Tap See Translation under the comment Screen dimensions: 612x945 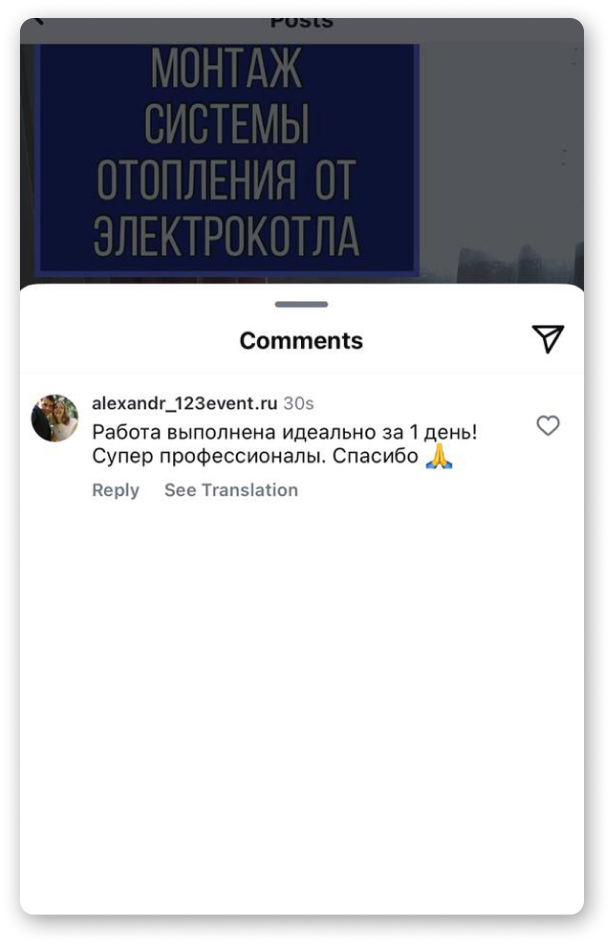click(231, 490)
